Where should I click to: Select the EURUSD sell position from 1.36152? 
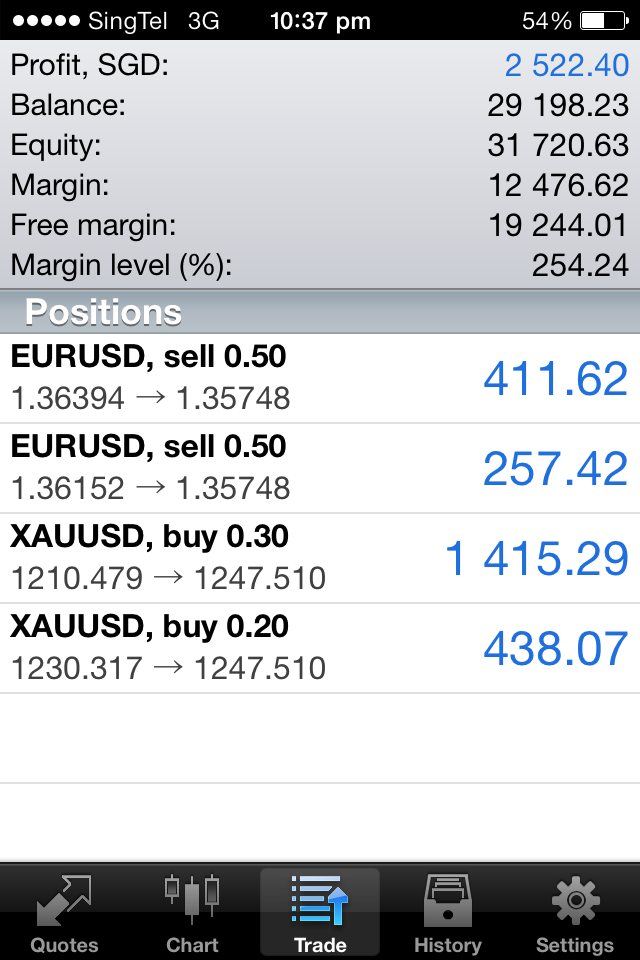click(320, 468)
